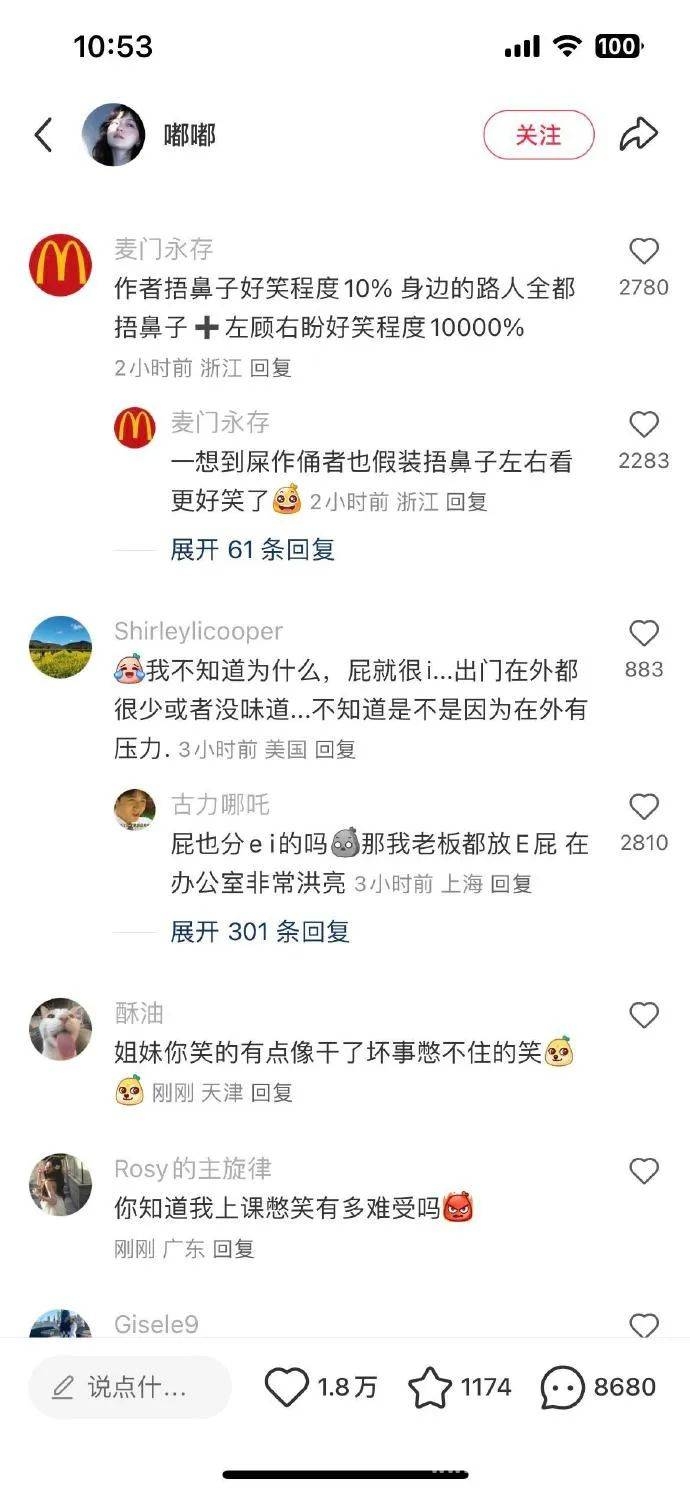Screen dimensions: 690x1493
Task: Like 酥油's comment
Action: point(643,1016)
